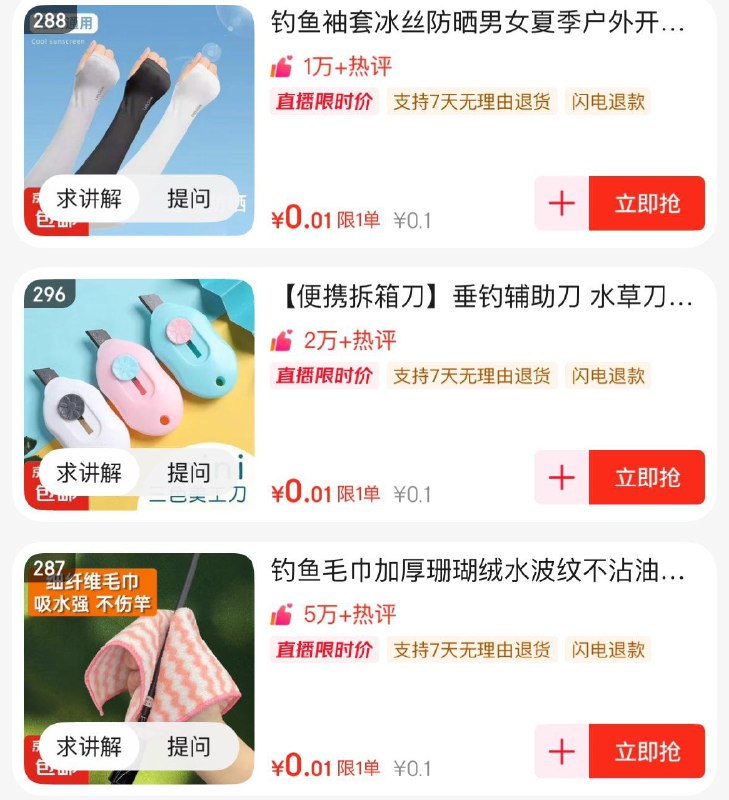Tap 立即抢 for the fishing towel
729x800 pixels.
(x=647, y=751)
